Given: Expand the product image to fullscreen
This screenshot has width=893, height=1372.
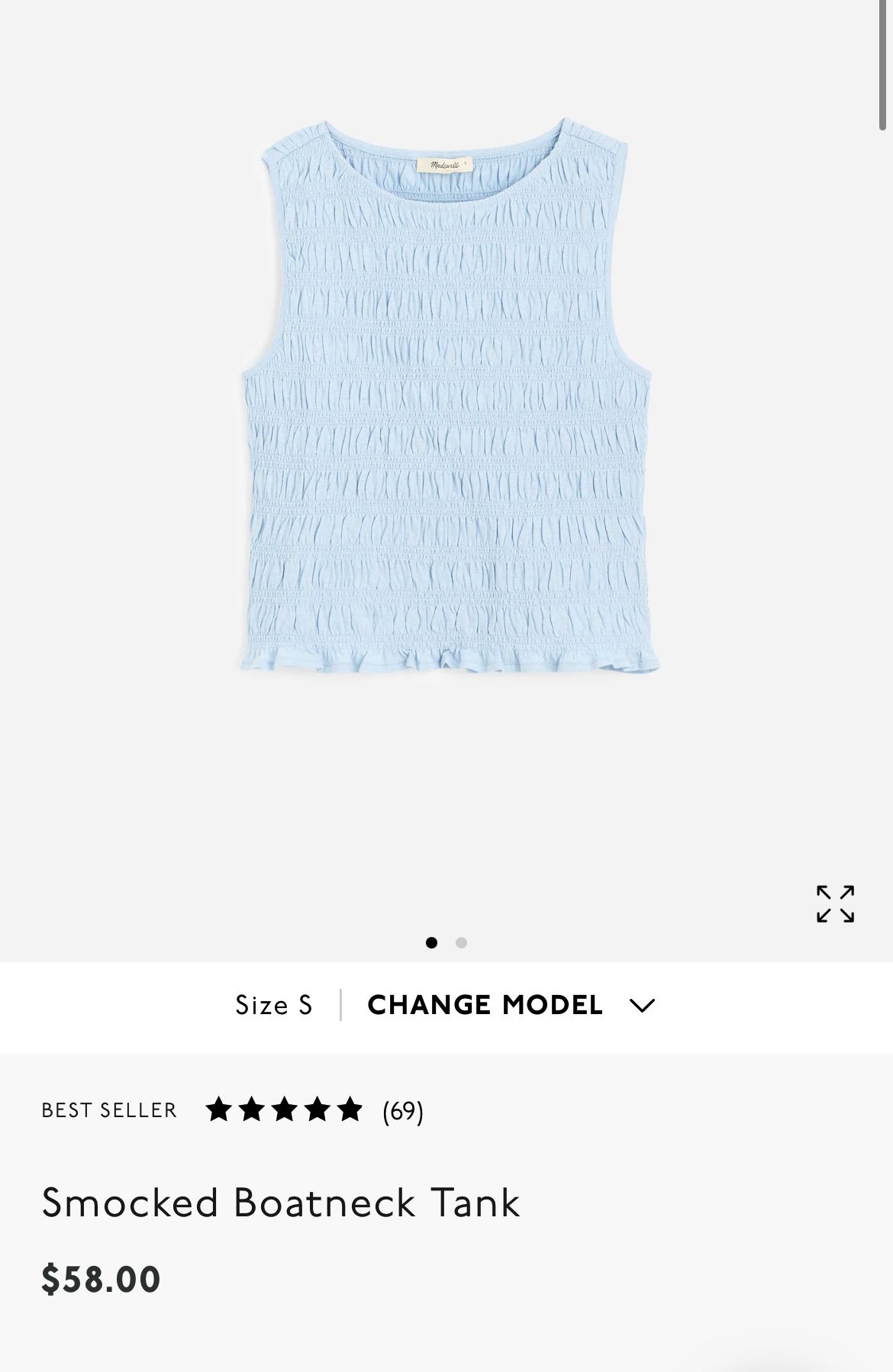Looking at the screenshot, I should pyautogui.click(x=835, y=904).
